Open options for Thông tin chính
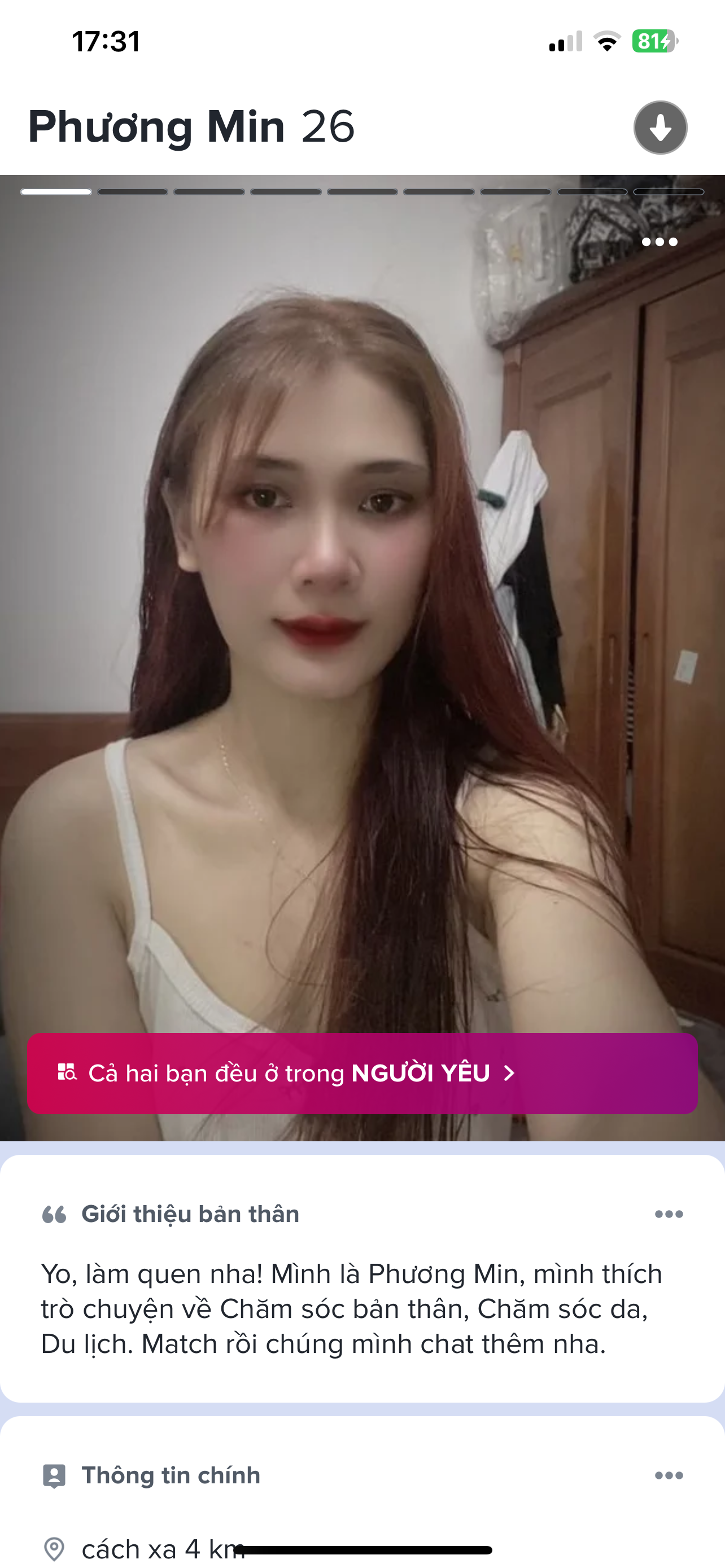The width and height of the screenshot is (725, 1568). tap(669, 1475)
